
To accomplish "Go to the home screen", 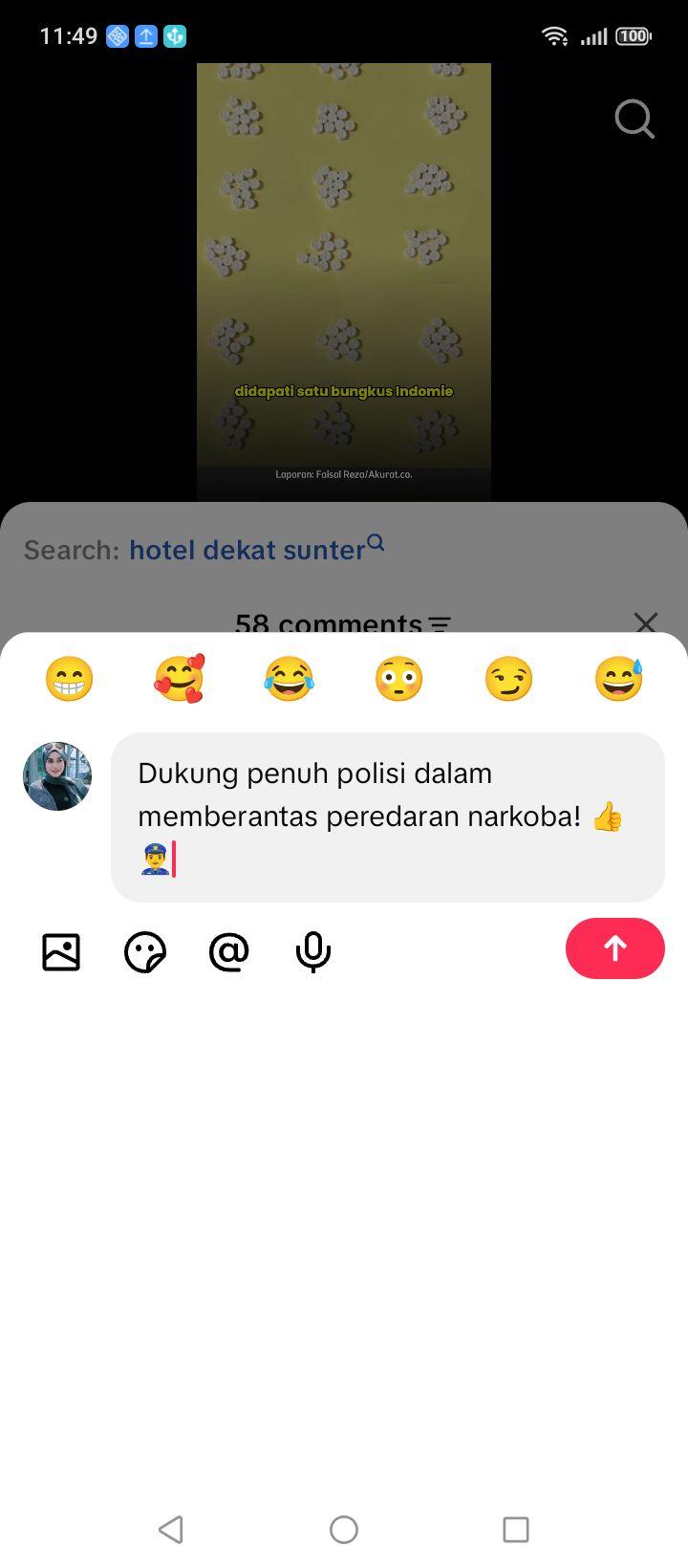I will point(344,1530).
